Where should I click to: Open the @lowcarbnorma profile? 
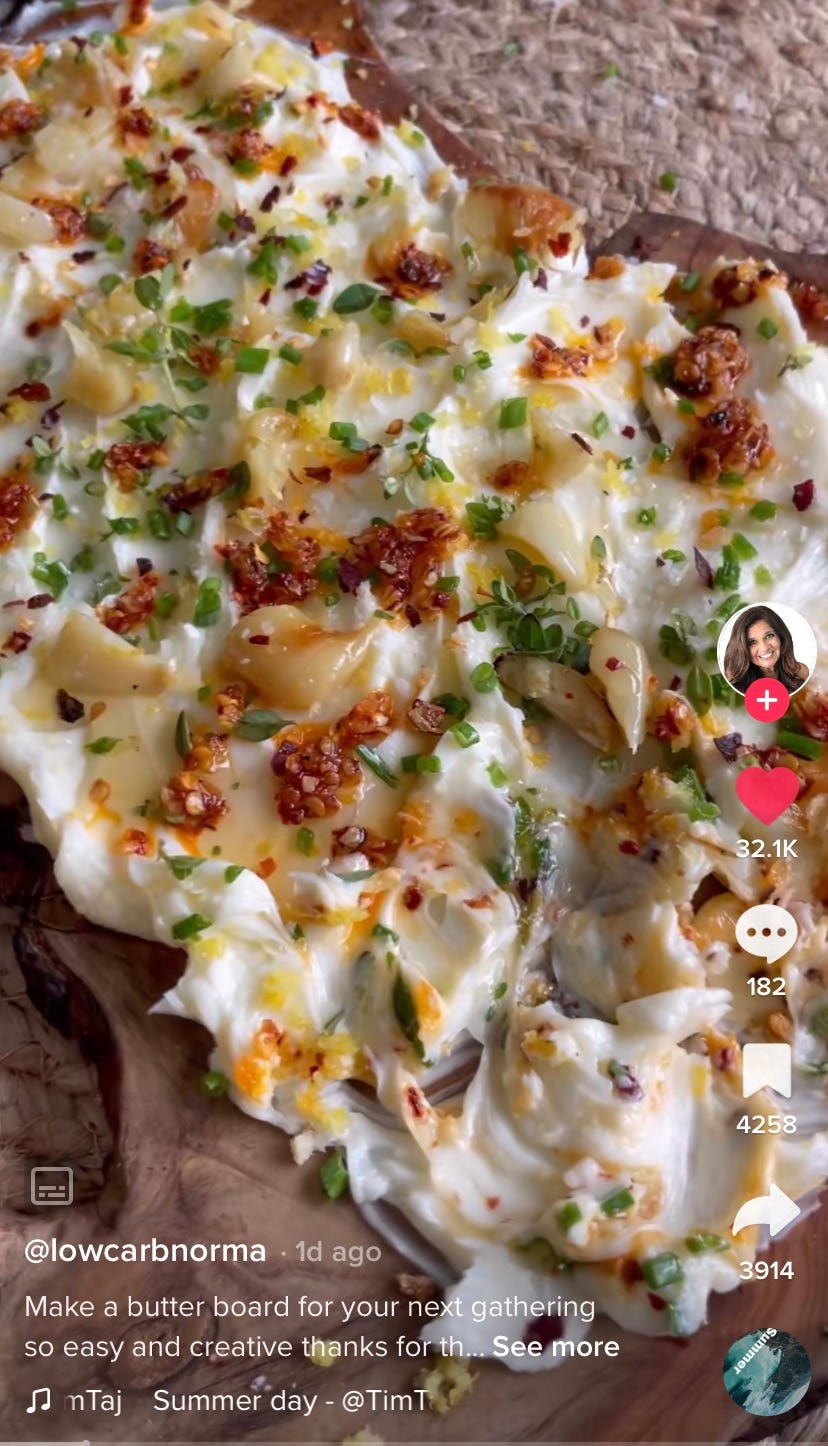(145, 1251)
